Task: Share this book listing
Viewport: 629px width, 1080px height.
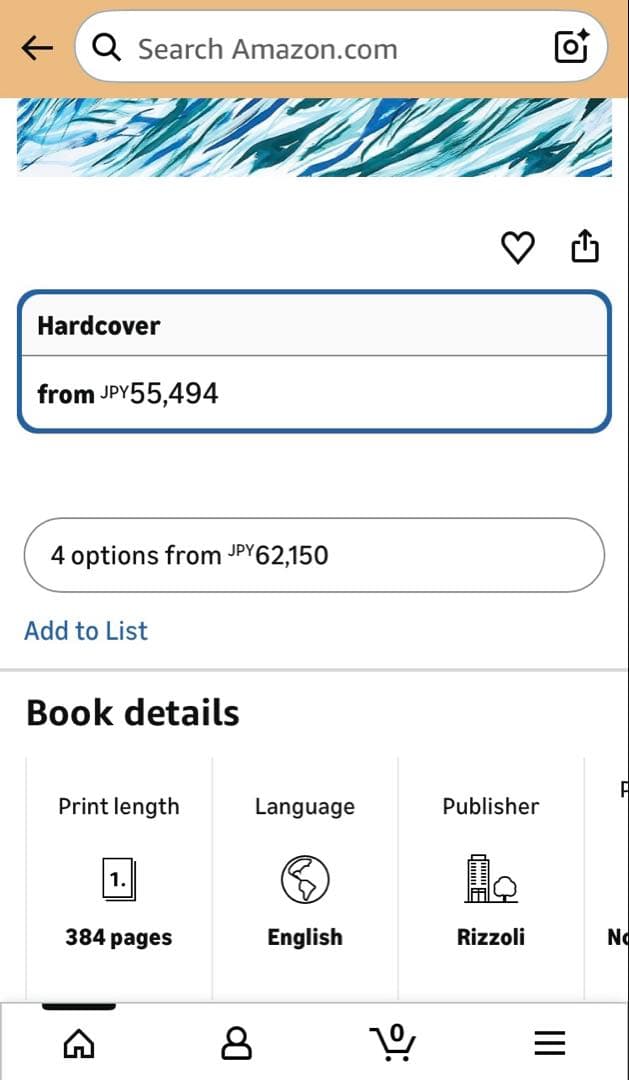Action: pyautogui.click(x=585, y=245)
